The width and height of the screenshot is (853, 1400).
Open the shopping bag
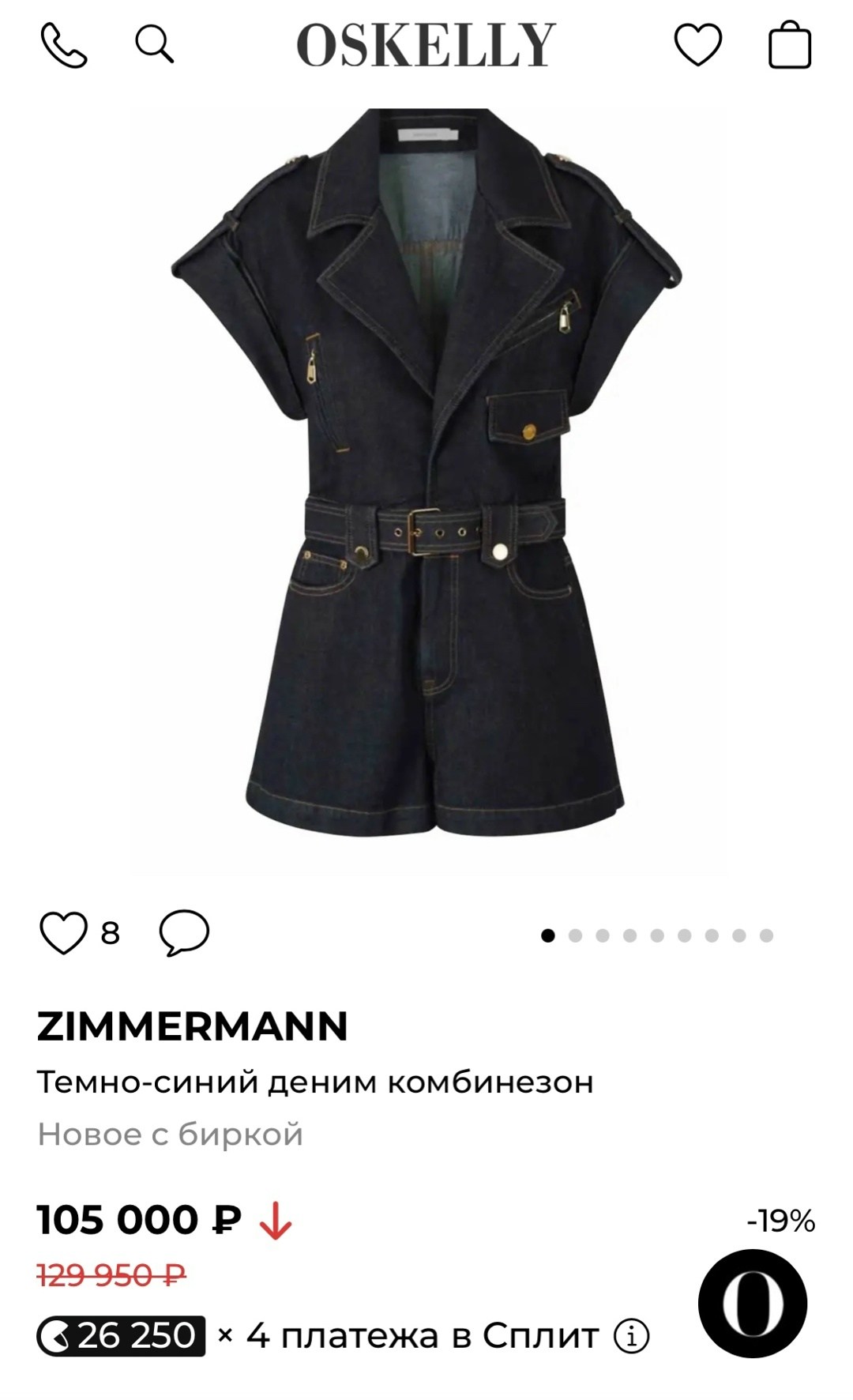(x=790, y=44)
